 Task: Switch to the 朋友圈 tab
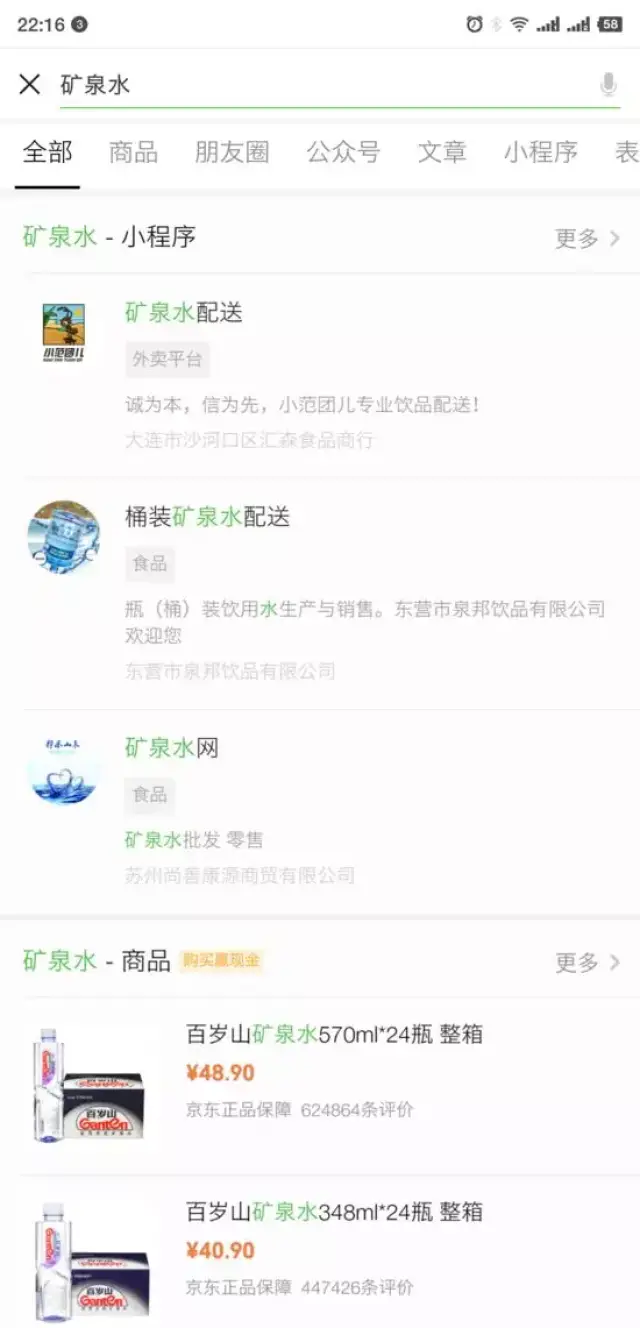click(x=232, y=152)
